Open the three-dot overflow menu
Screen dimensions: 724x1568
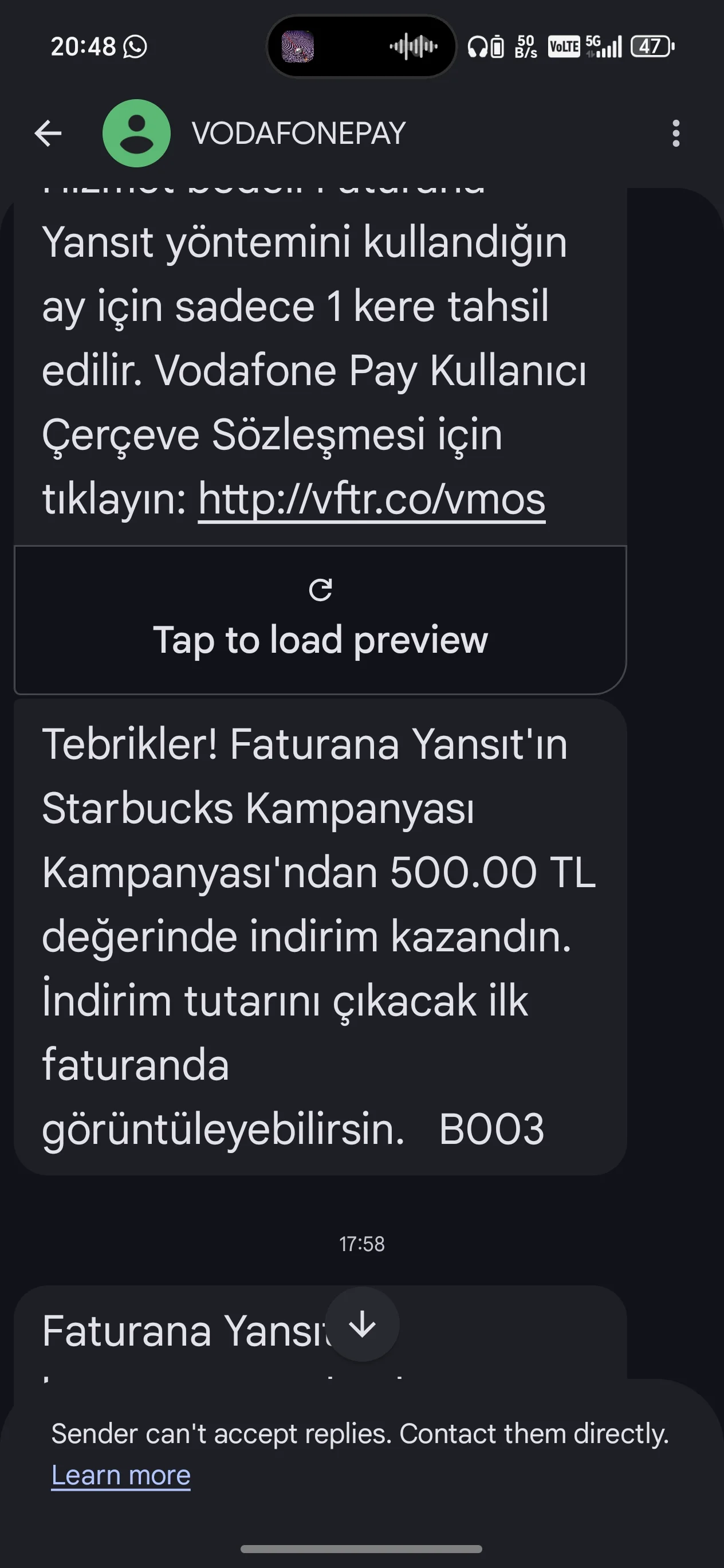click(675, 134)
